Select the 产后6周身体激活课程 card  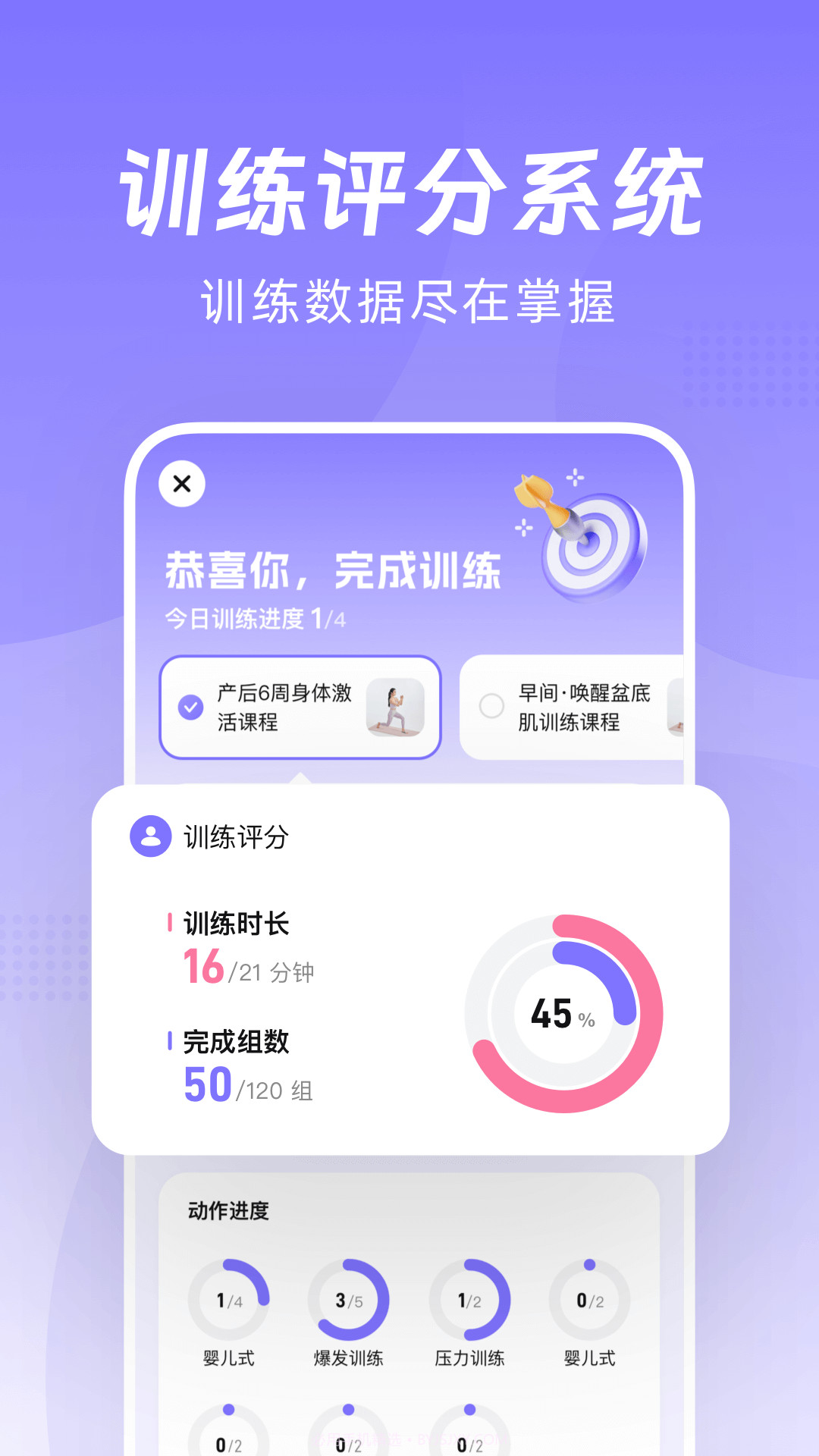(x=300, y=708)
